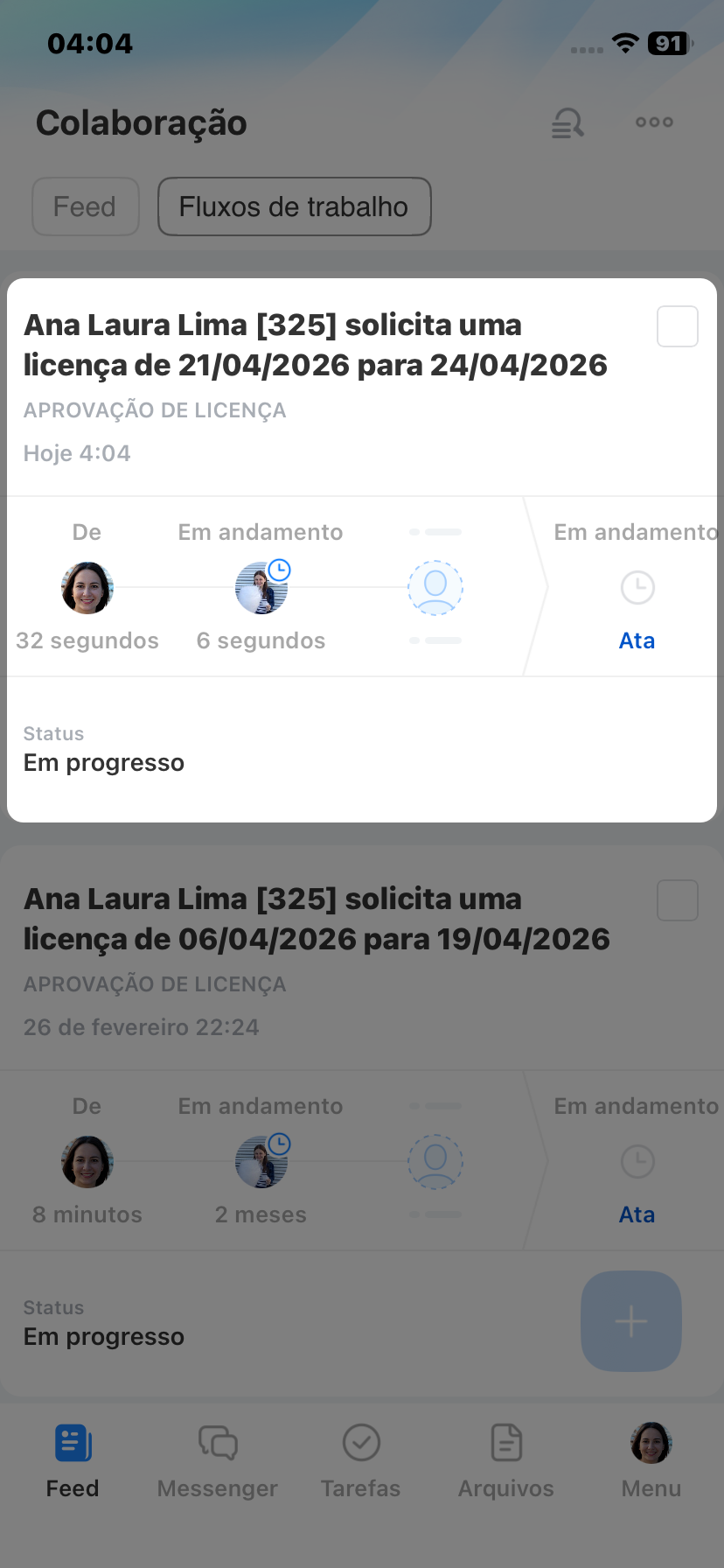Open the search icon in the header

point(567,123)
